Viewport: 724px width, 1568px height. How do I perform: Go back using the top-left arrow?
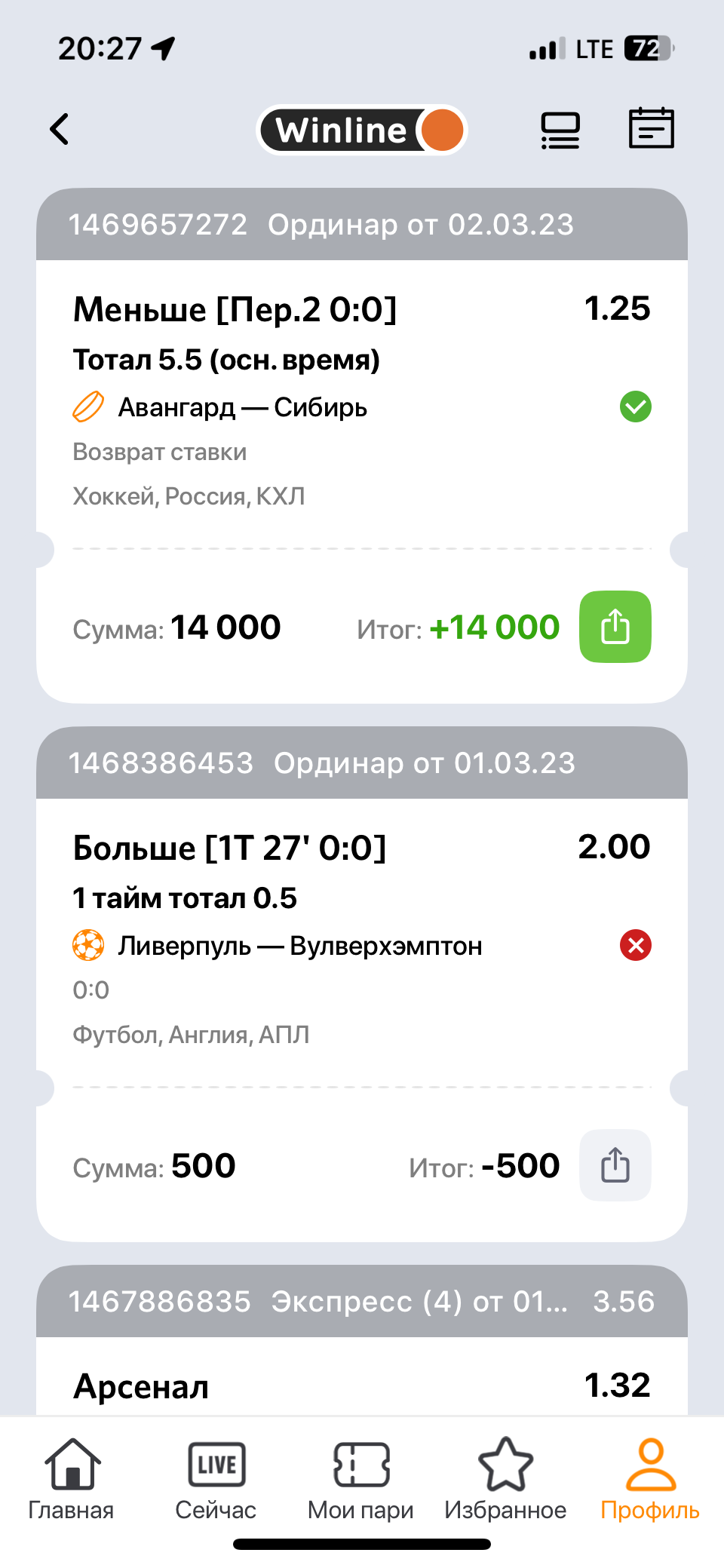(x=60, y=129)
